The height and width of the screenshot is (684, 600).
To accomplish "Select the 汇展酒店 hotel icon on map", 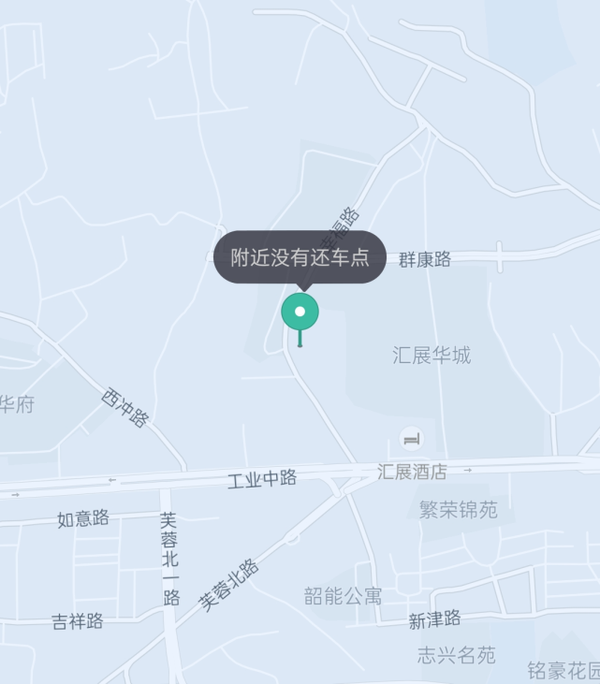I will tap(411, 438).
